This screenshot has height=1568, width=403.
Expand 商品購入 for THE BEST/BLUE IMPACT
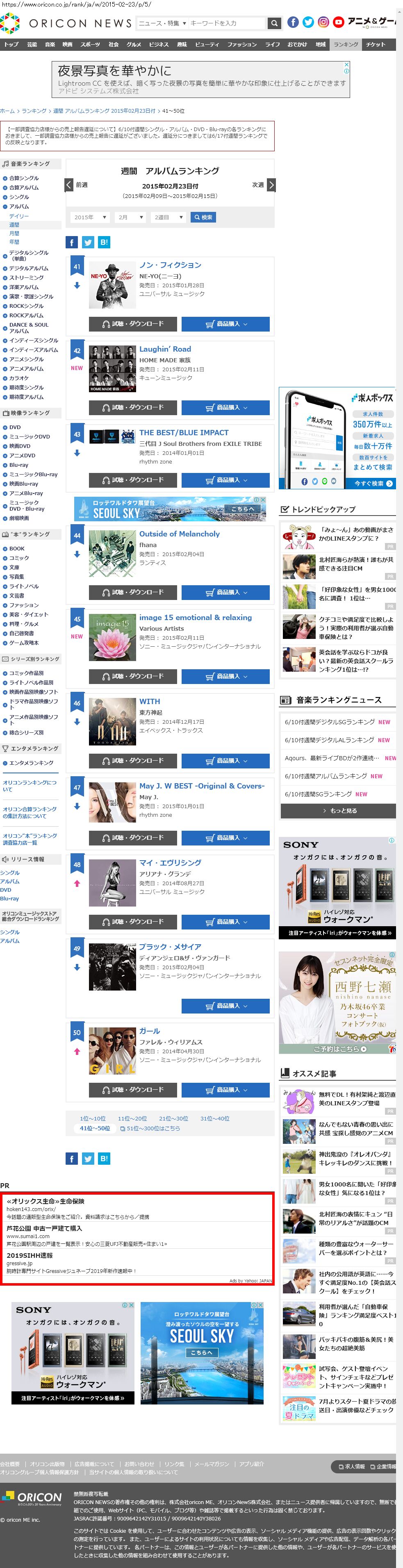[225, 480]
